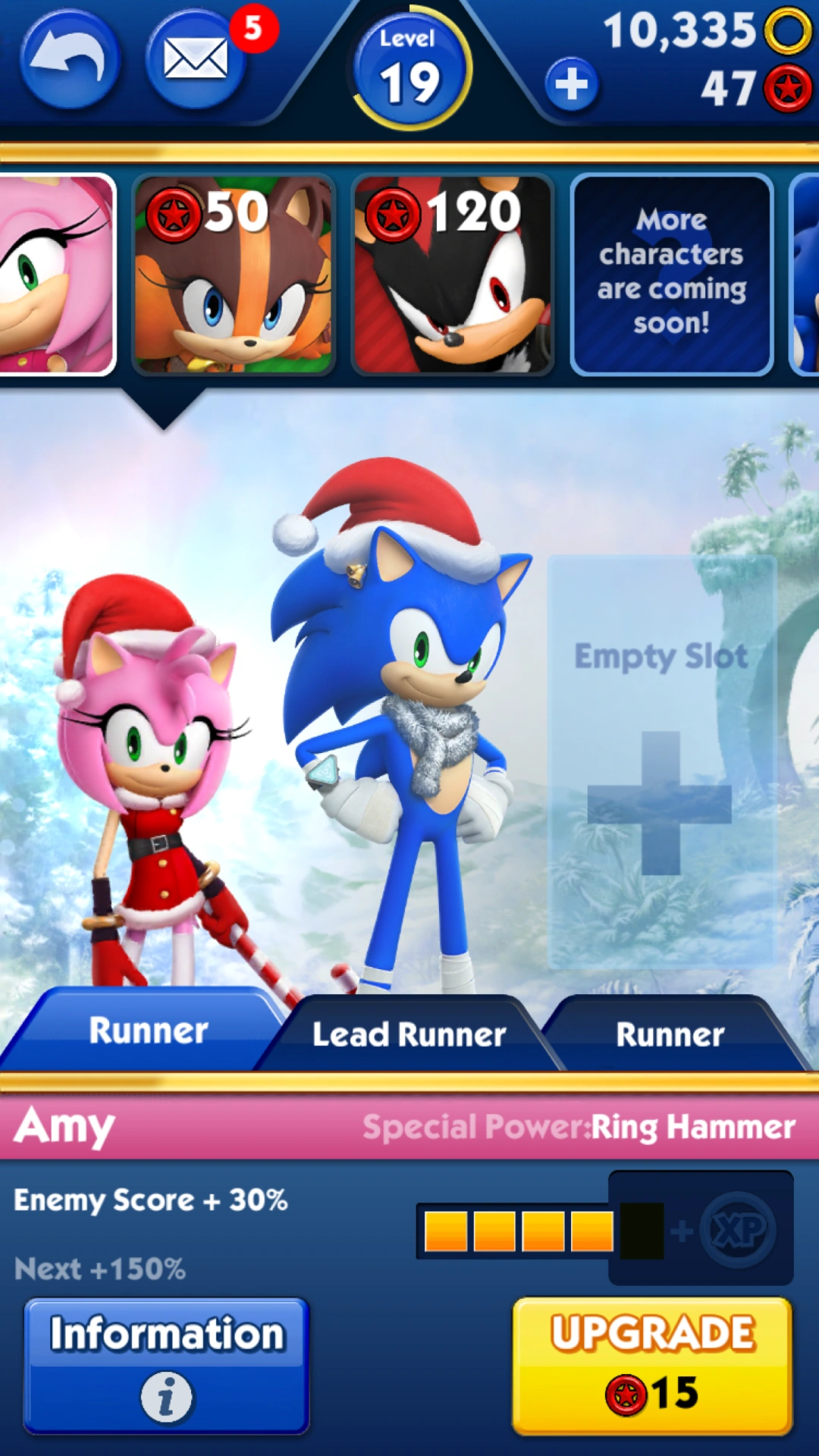The height and width of the screenshot is (1456, 819).
Task: Switch to the Lead Runner tab
Action: tap(409, 1034)
